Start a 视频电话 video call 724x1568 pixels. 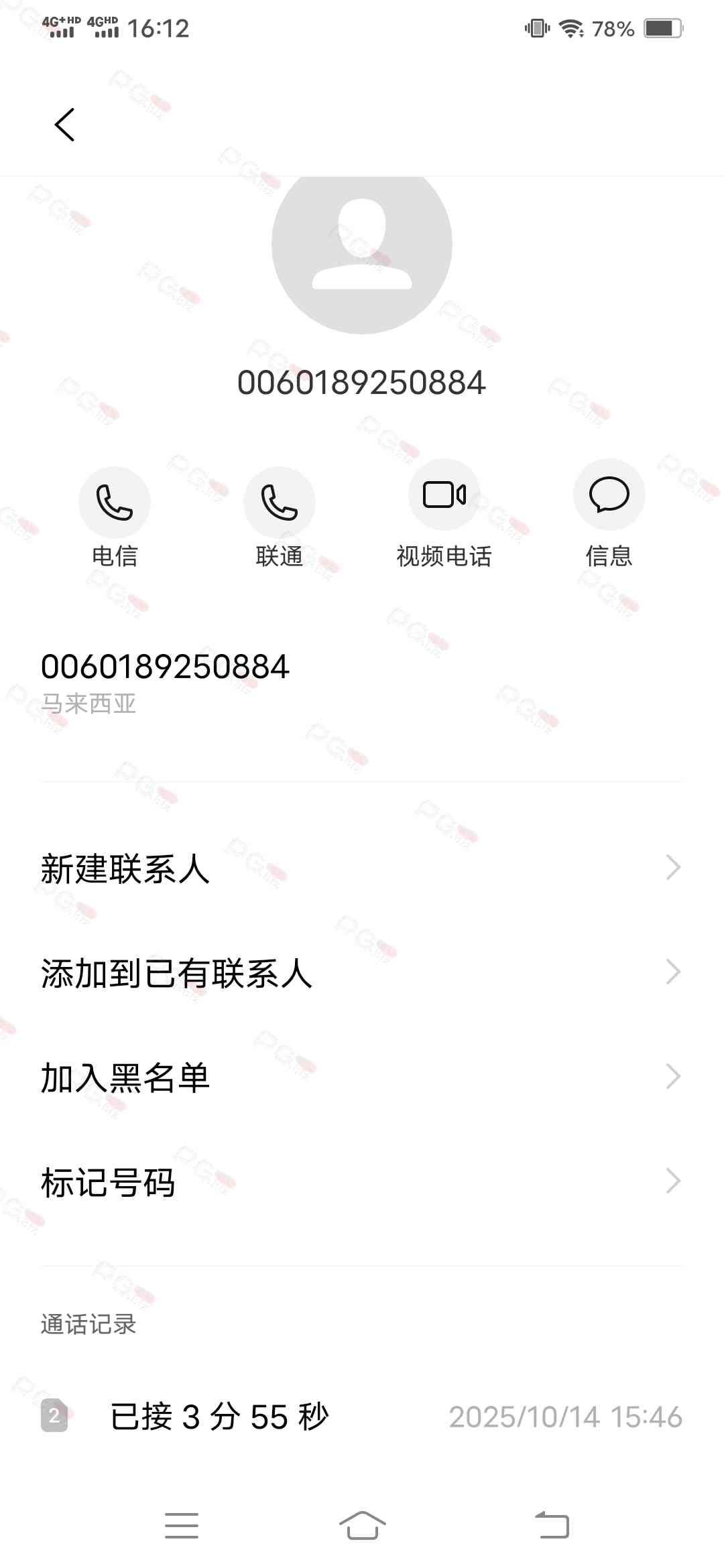pos(444,496)
